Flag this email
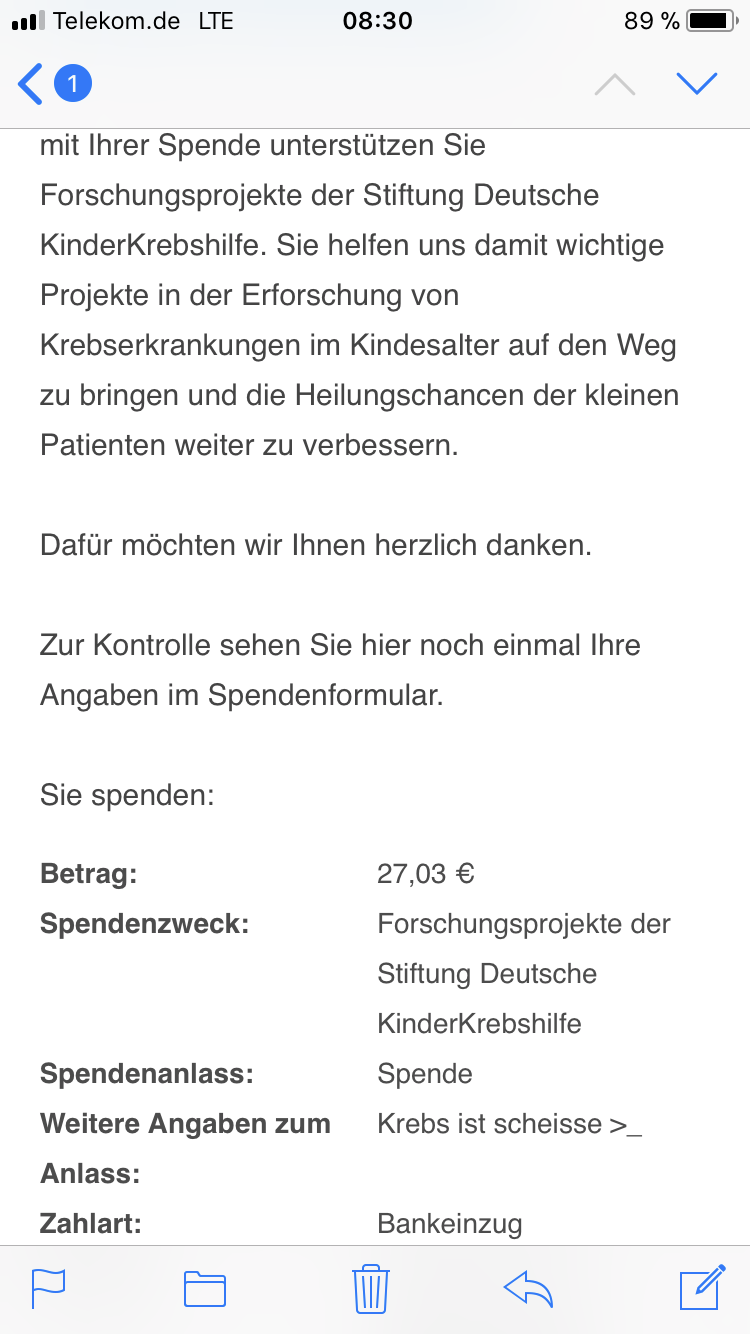 (x=49, y=1288)
